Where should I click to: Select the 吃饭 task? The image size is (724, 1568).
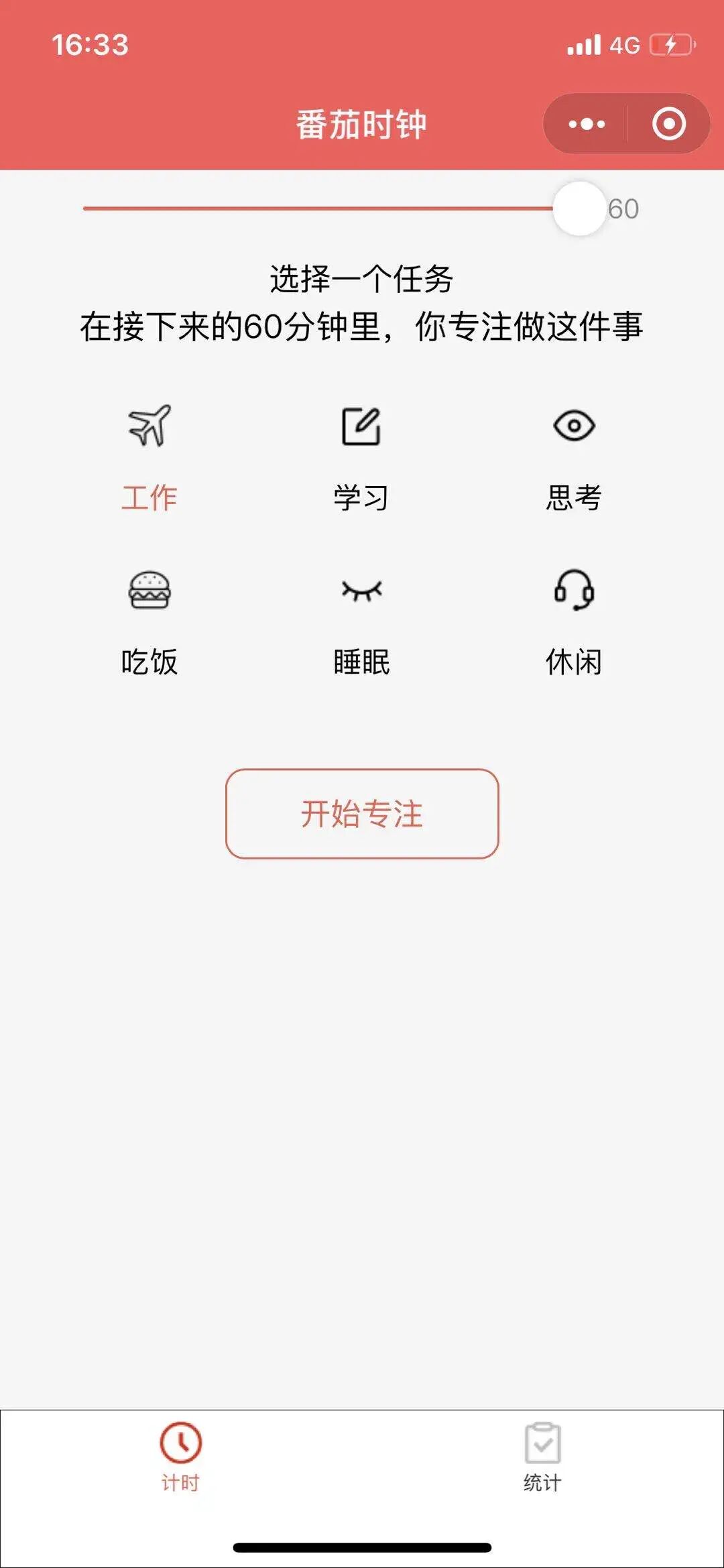[149, 623]
